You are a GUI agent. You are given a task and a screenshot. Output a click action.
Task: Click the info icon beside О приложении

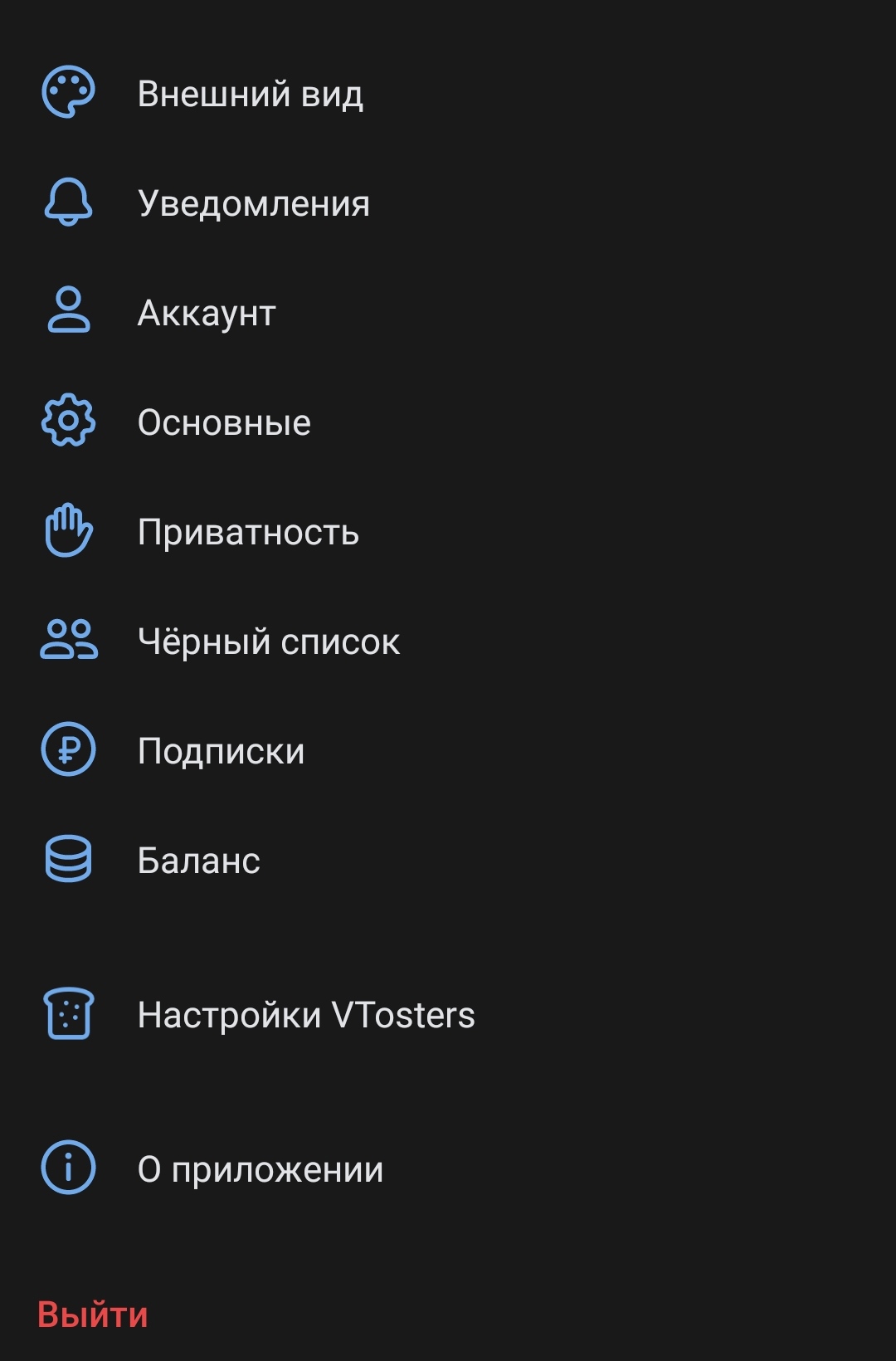pyautogui.click(x=68, y=1167)
